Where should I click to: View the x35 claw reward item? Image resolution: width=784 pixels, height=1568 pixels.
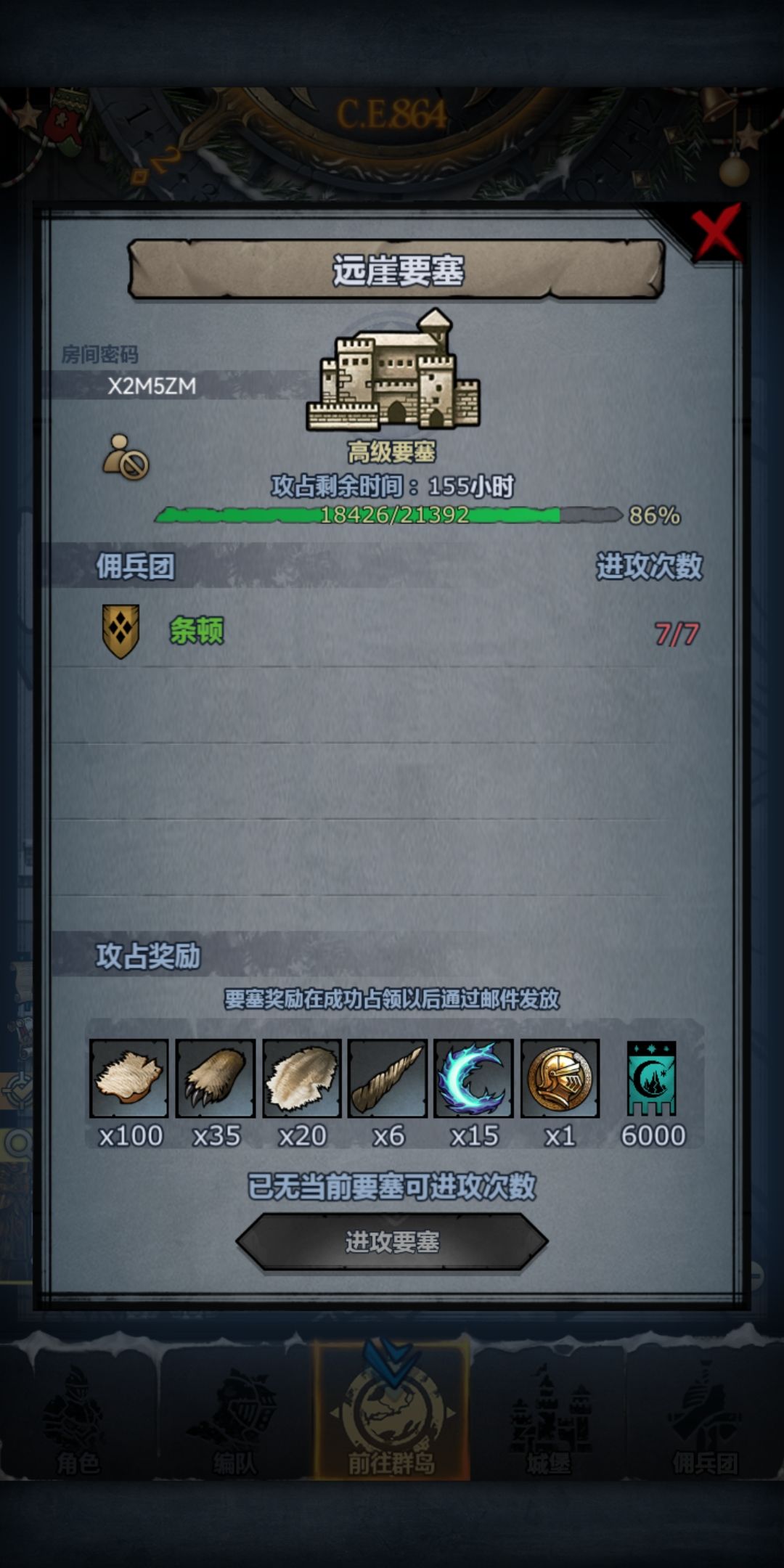(x=216, y=1078)
